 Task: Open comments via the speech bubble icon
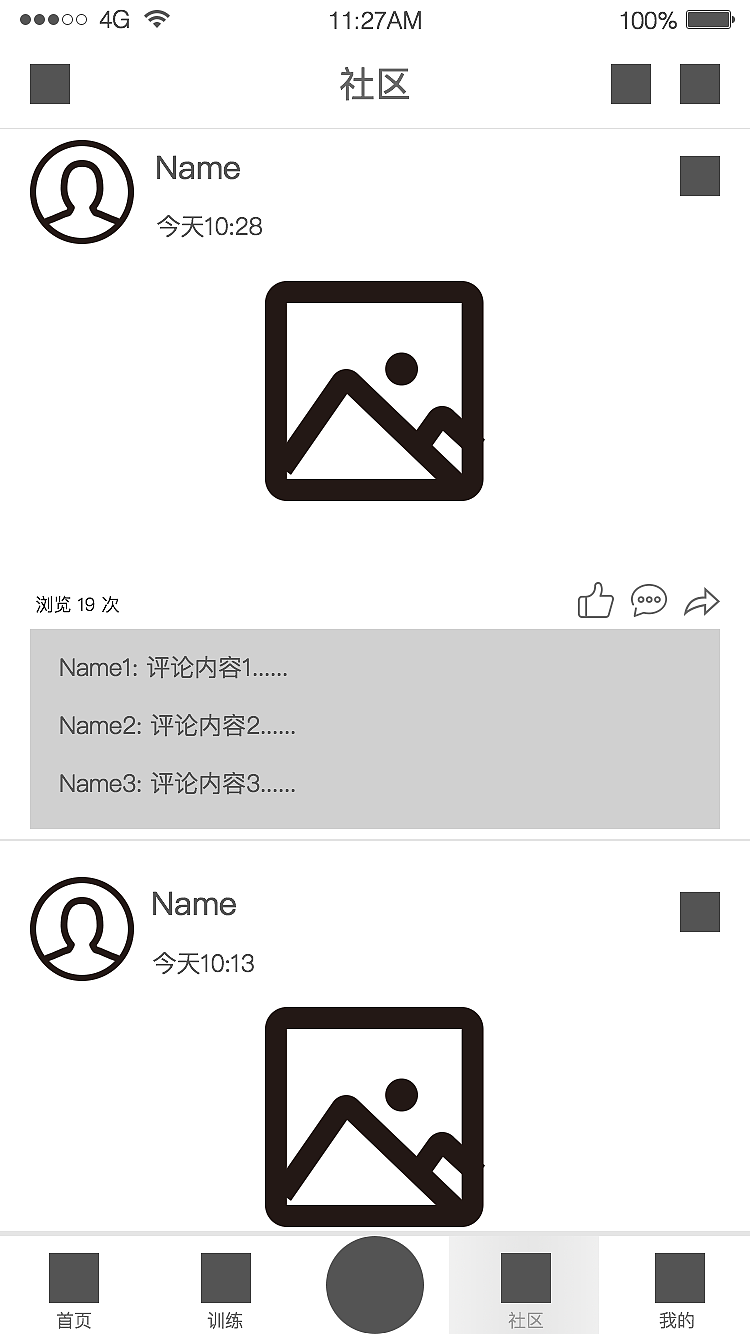tap(649, 601)
